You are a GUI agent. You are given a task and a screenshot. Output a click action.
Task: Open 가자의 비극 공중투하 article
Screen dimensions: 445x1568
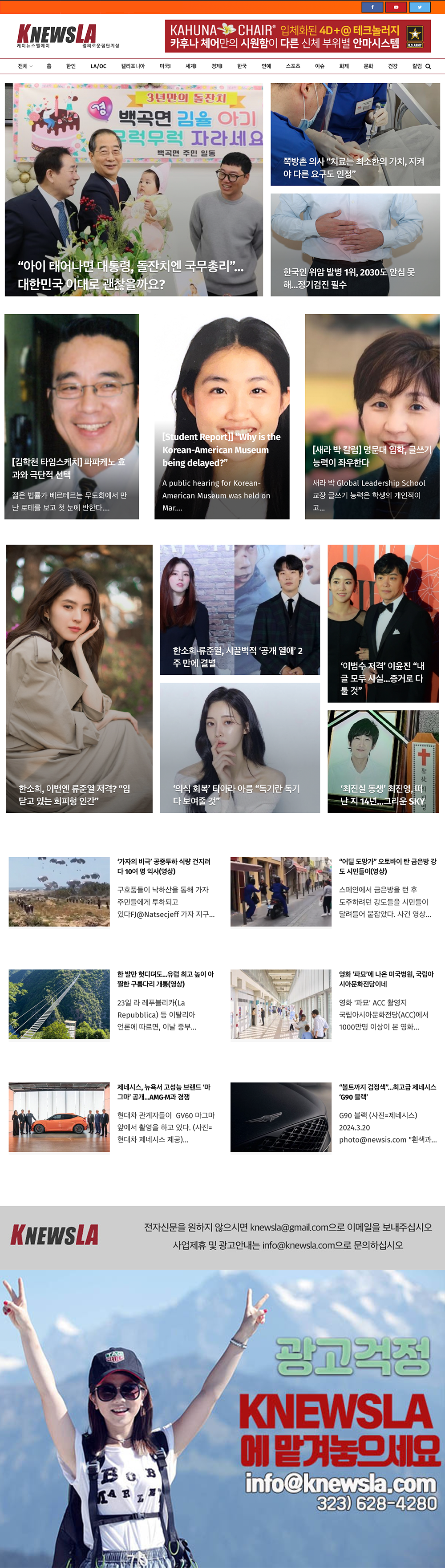pos(164,866)
